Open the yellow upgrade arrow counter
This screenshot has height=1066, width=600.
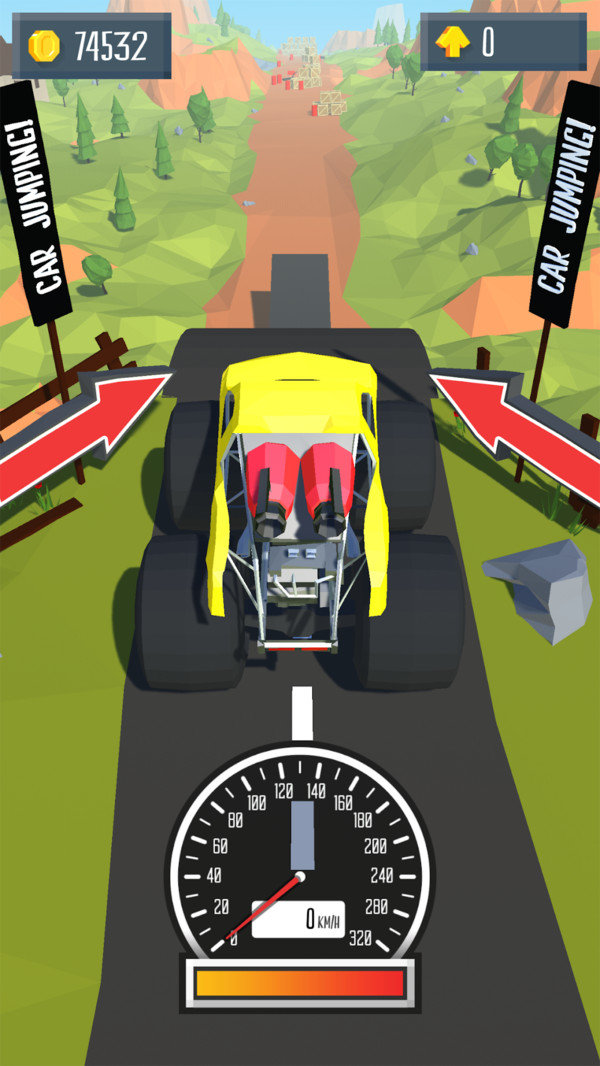[503, 43]
